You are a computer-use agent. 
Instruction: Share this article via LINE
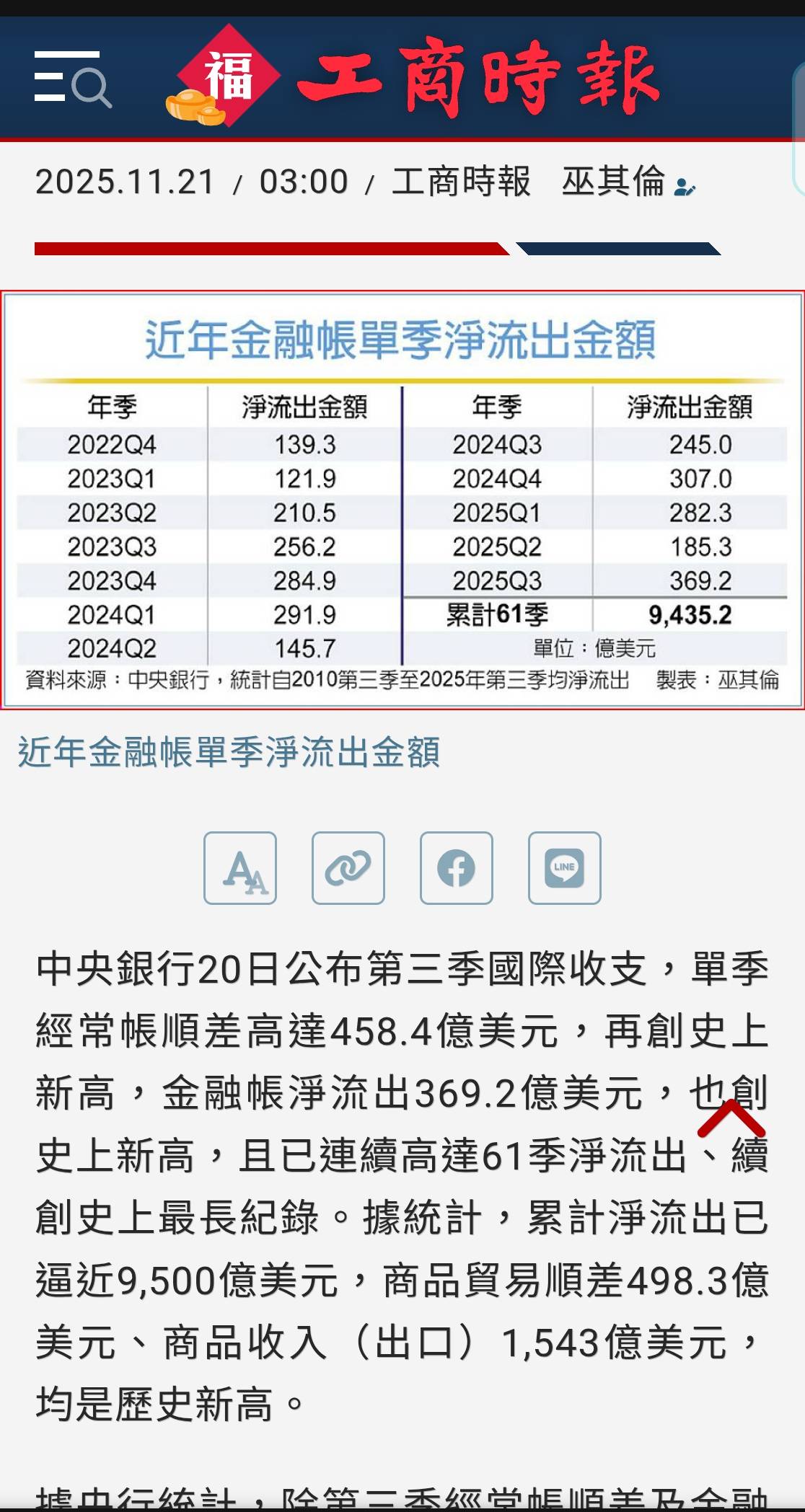click(565, 868)
